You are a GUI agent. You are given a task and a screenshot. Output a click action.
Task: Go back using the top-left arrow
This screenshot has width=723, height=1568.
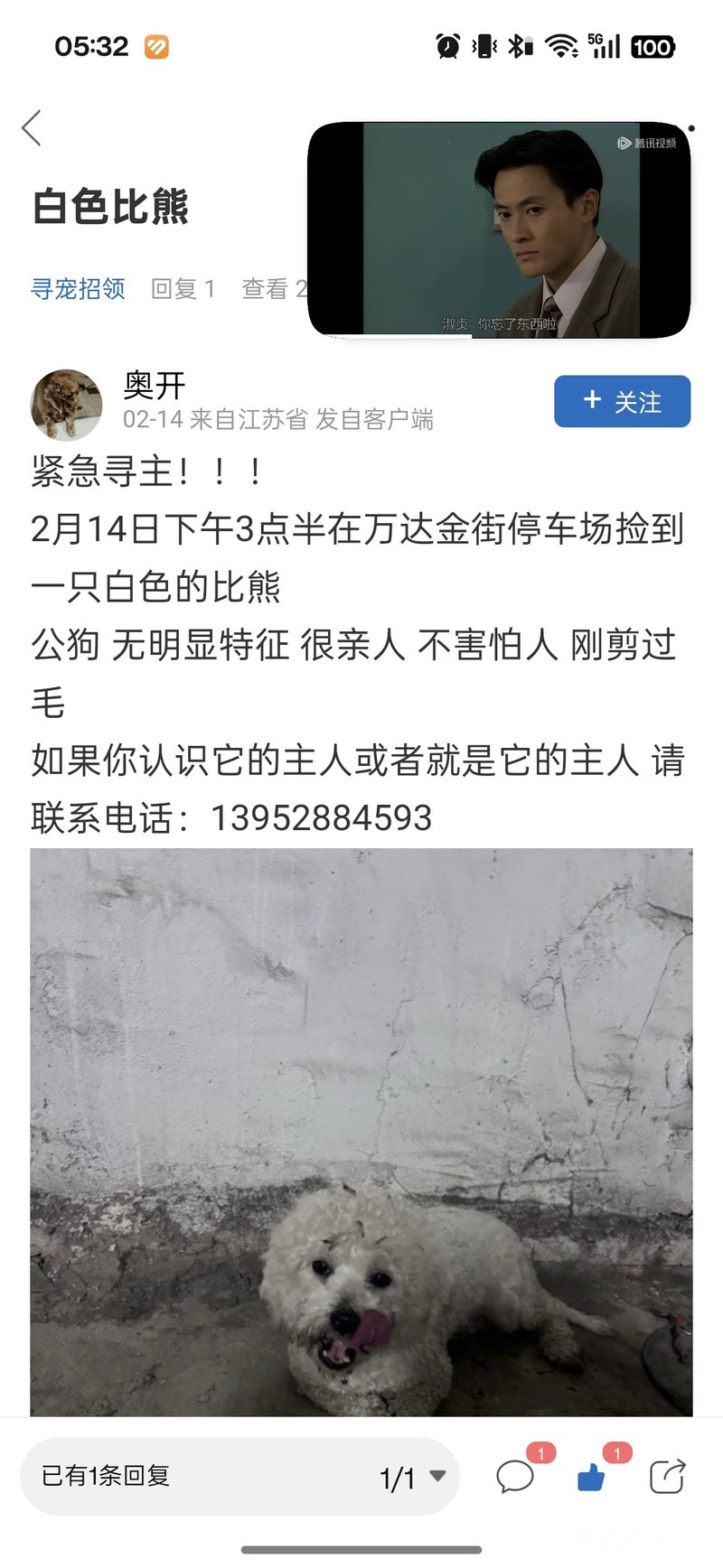(x=33, y=128)
